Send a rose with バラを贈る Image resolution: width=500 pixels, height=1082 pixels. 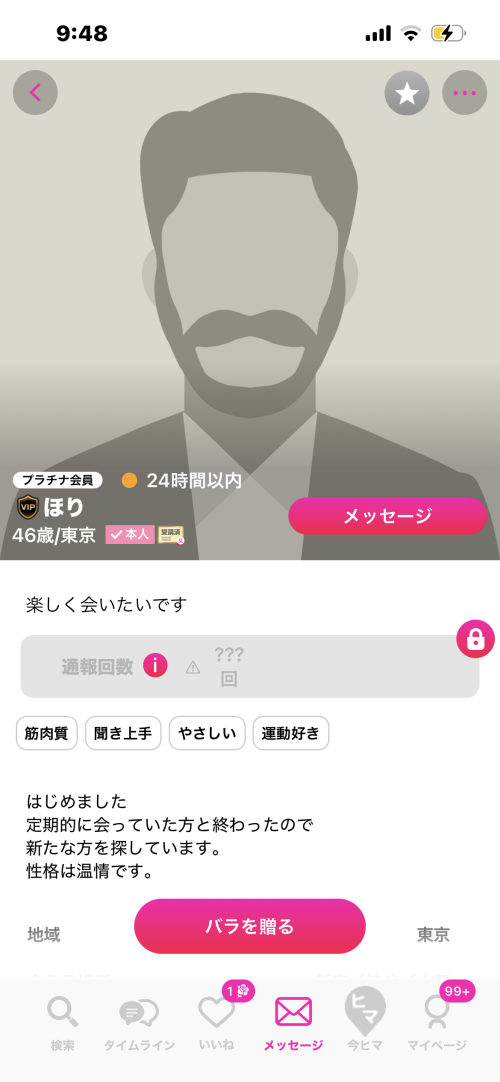pyautogui.click(x=250, y=926)
